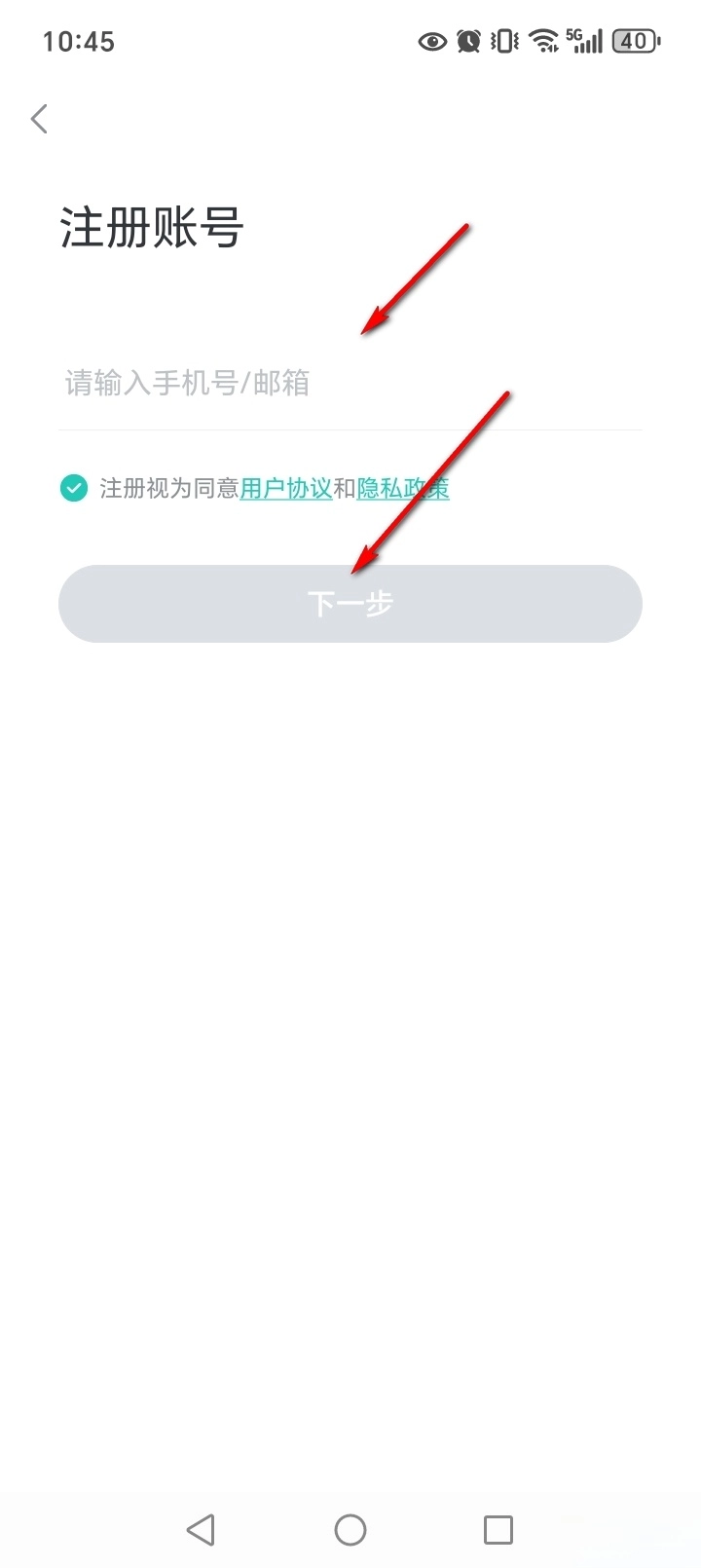Tap the system home button

click(350, 1530)
